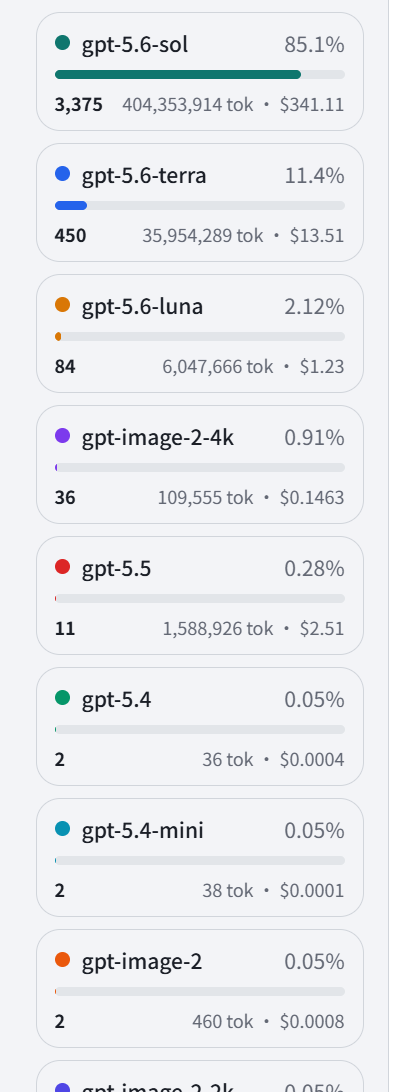View the gpt-image-2-4k card details
The height and width of the screenshot is (1092, 393).
tap(200, 465)
